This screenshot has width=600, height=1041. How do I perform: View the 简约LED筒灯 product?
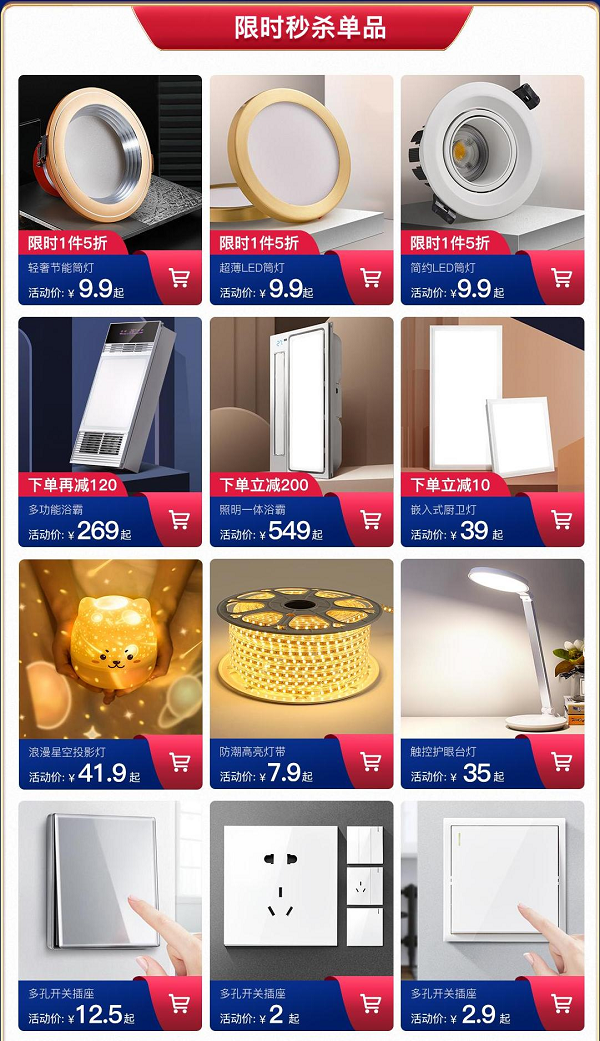(492, 190)
